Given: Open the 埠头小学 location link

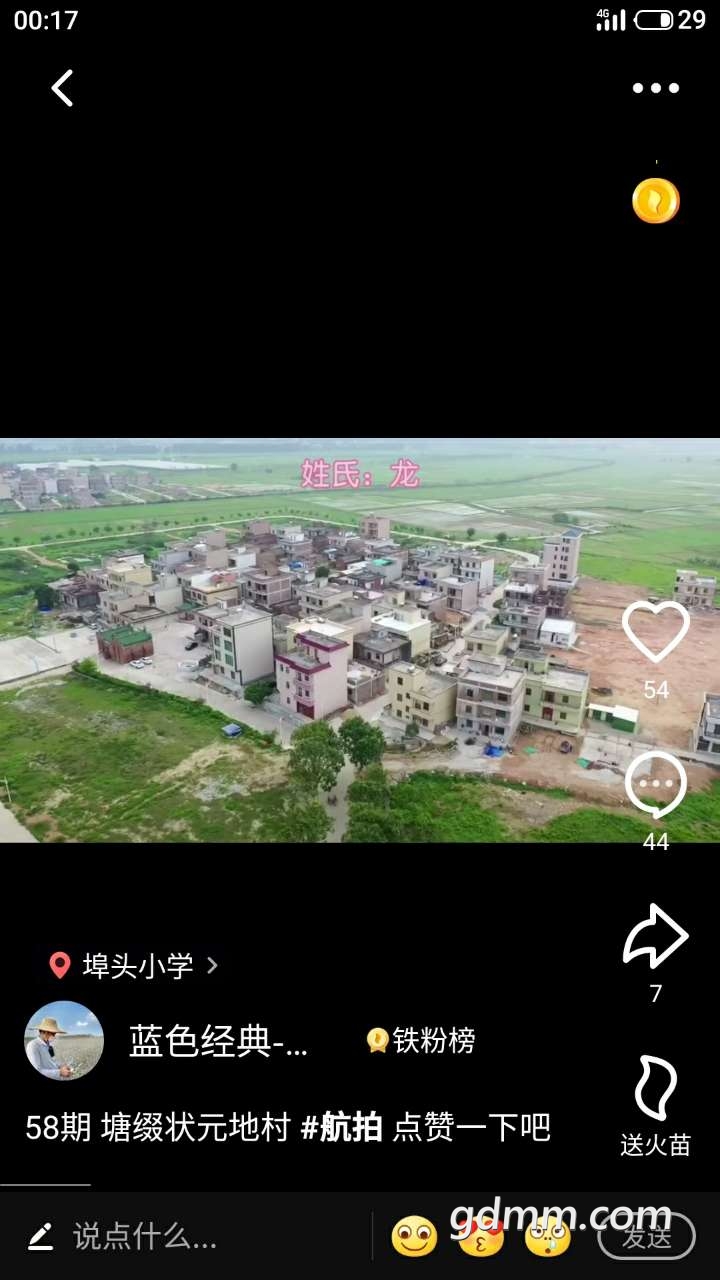Looking at the screenshot, I should pyautogui.click(x=135, y=965).
